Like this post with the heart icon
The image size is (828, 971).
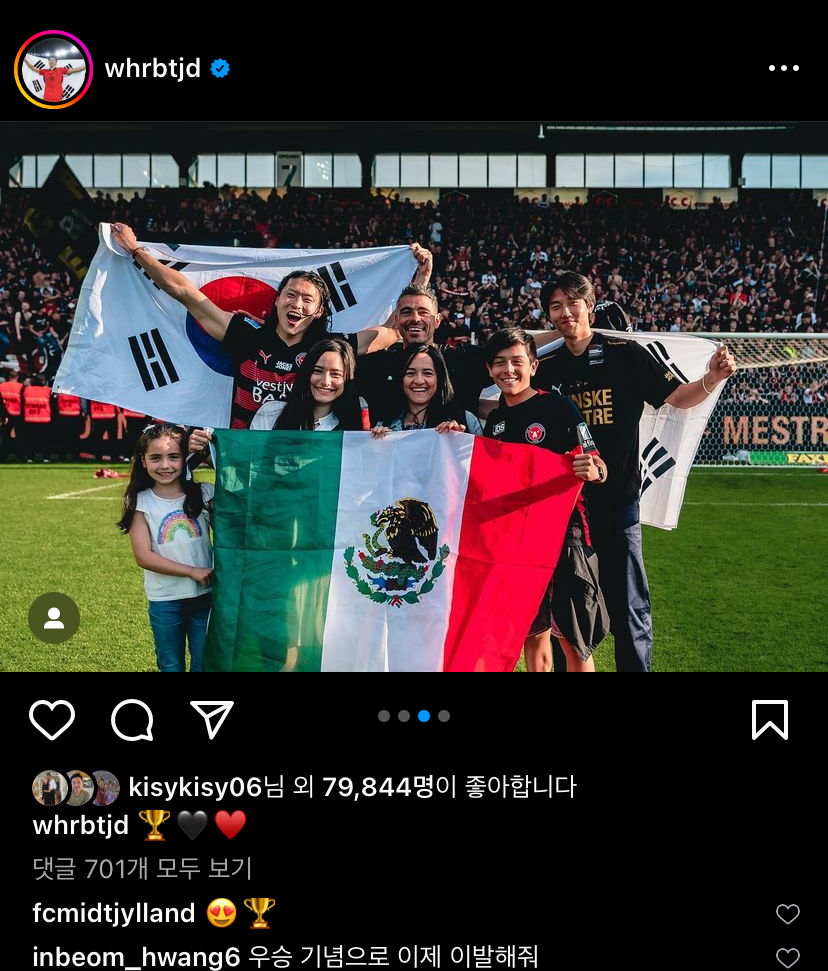click(x=52, y=719)
